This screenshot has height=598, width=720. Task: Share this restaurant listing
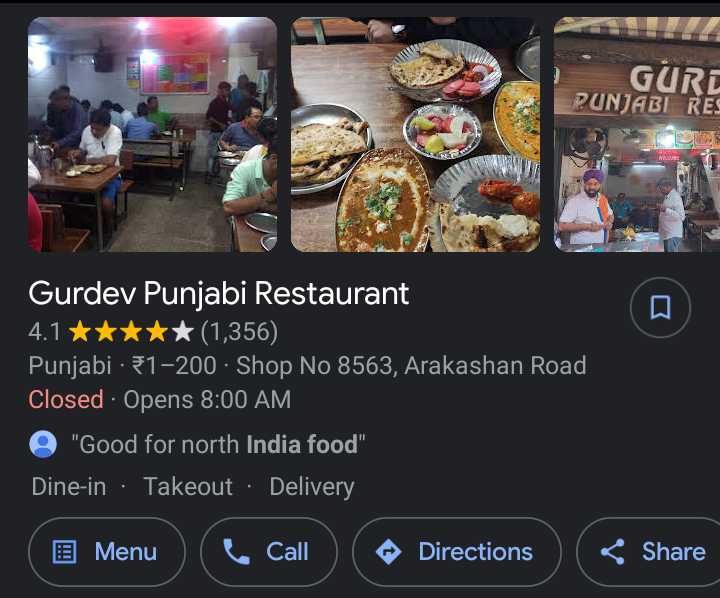tap(652, 551)
